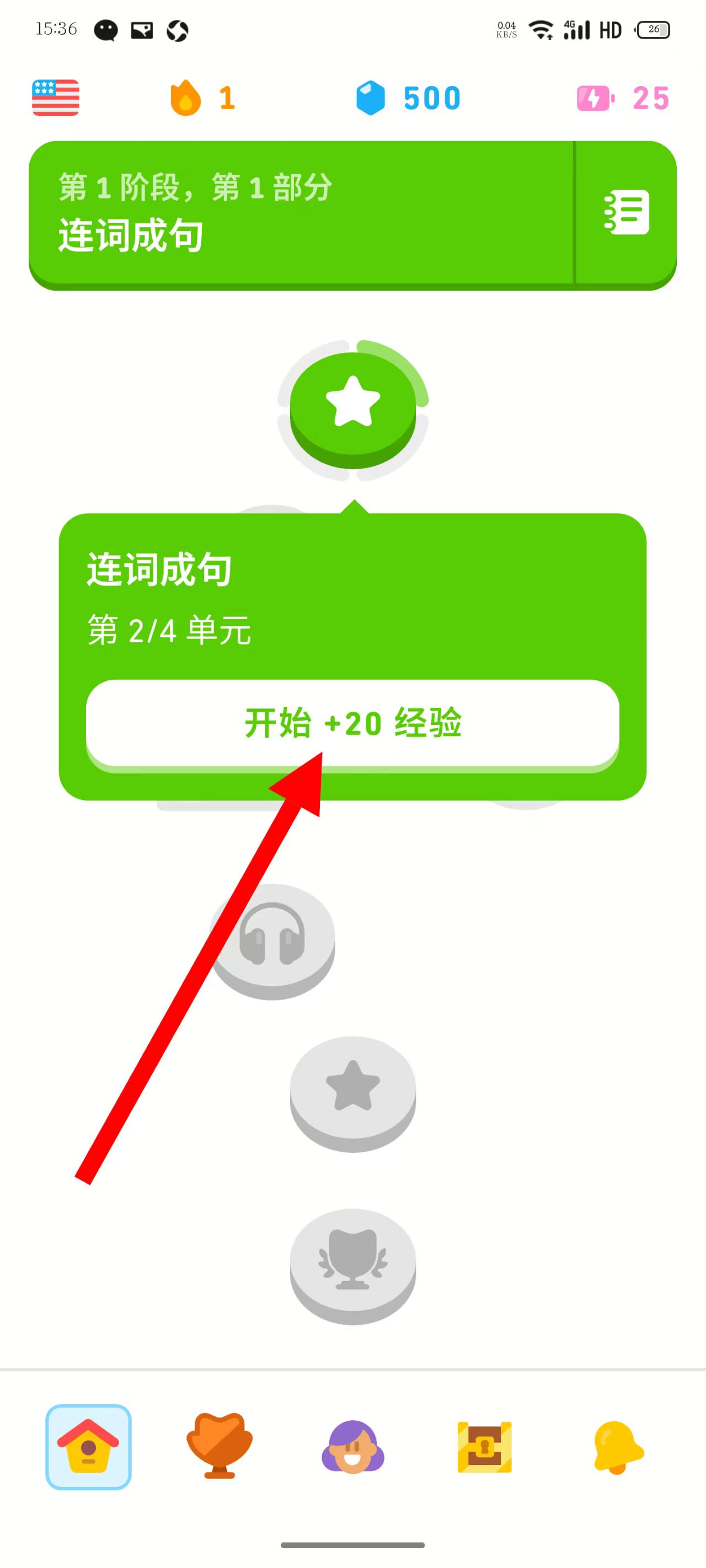Switch to the Home tab

click(x=88, y=1447)
